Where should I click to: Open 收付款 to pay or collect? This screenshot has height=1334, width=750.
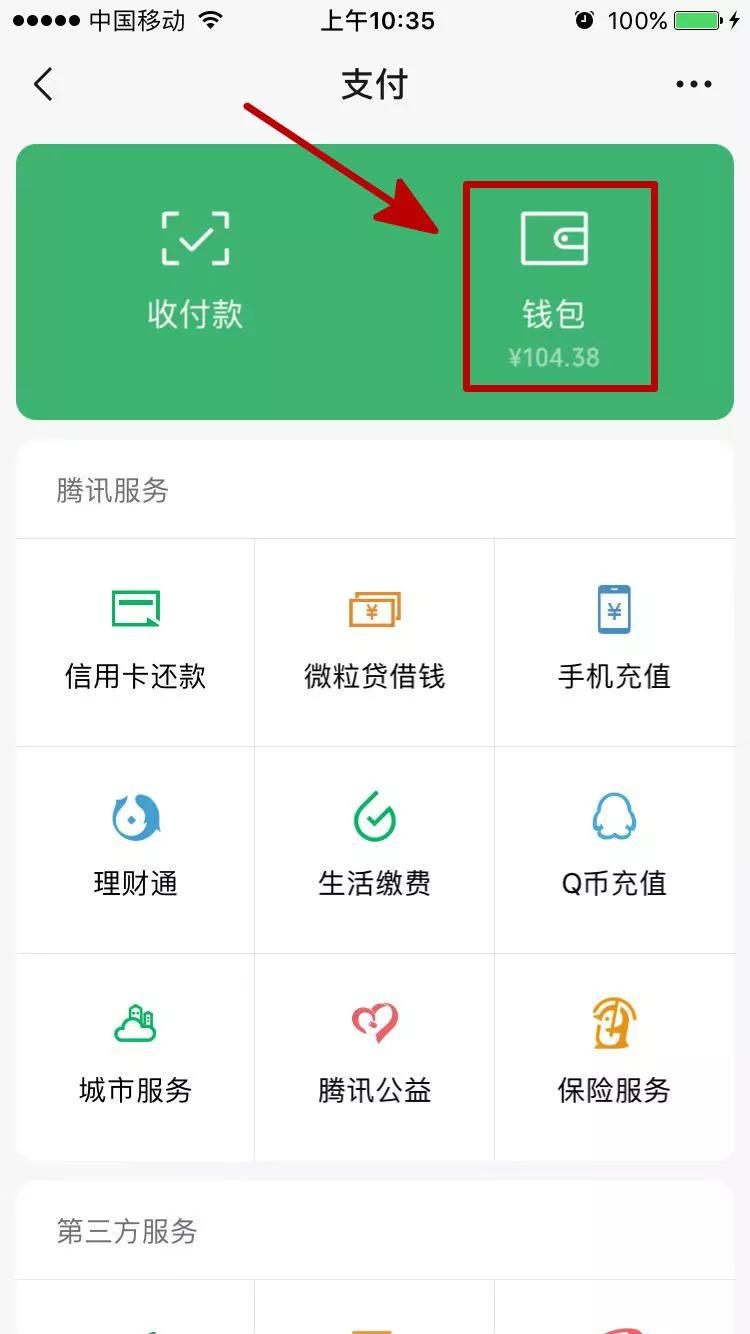195,270
